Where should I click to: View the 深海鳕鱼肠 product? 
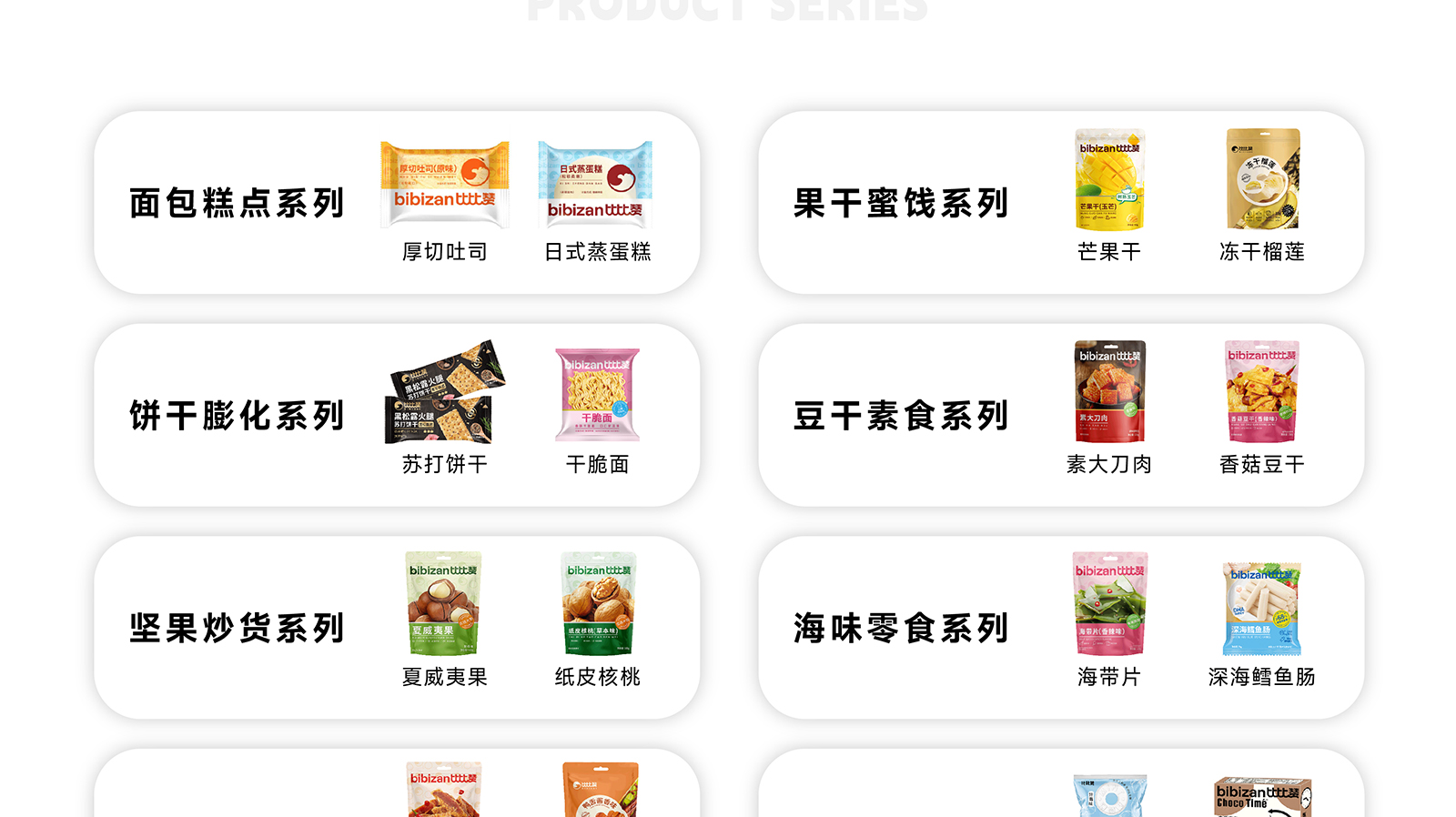point(1262,608)
